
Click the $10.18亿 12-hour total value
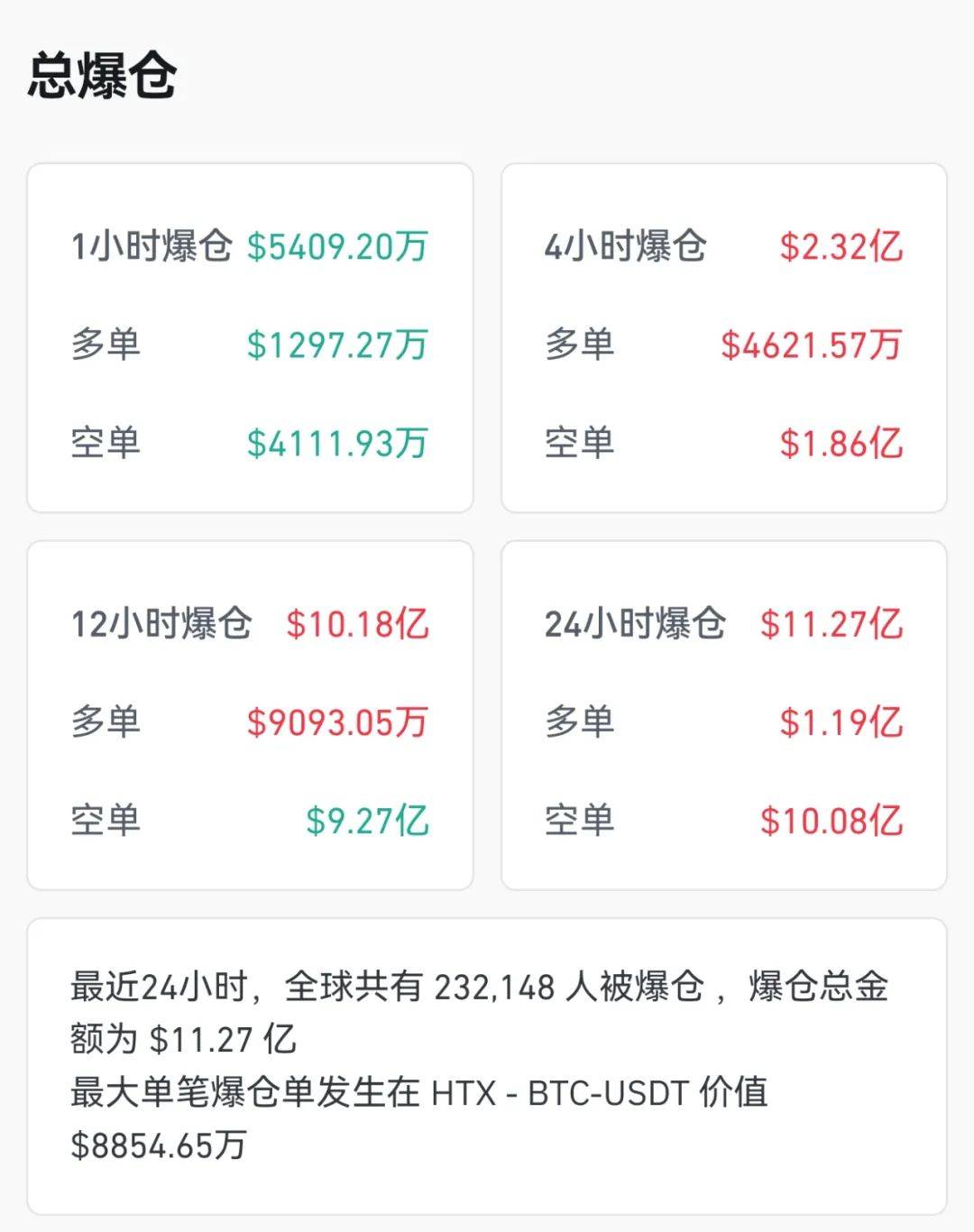356,622
